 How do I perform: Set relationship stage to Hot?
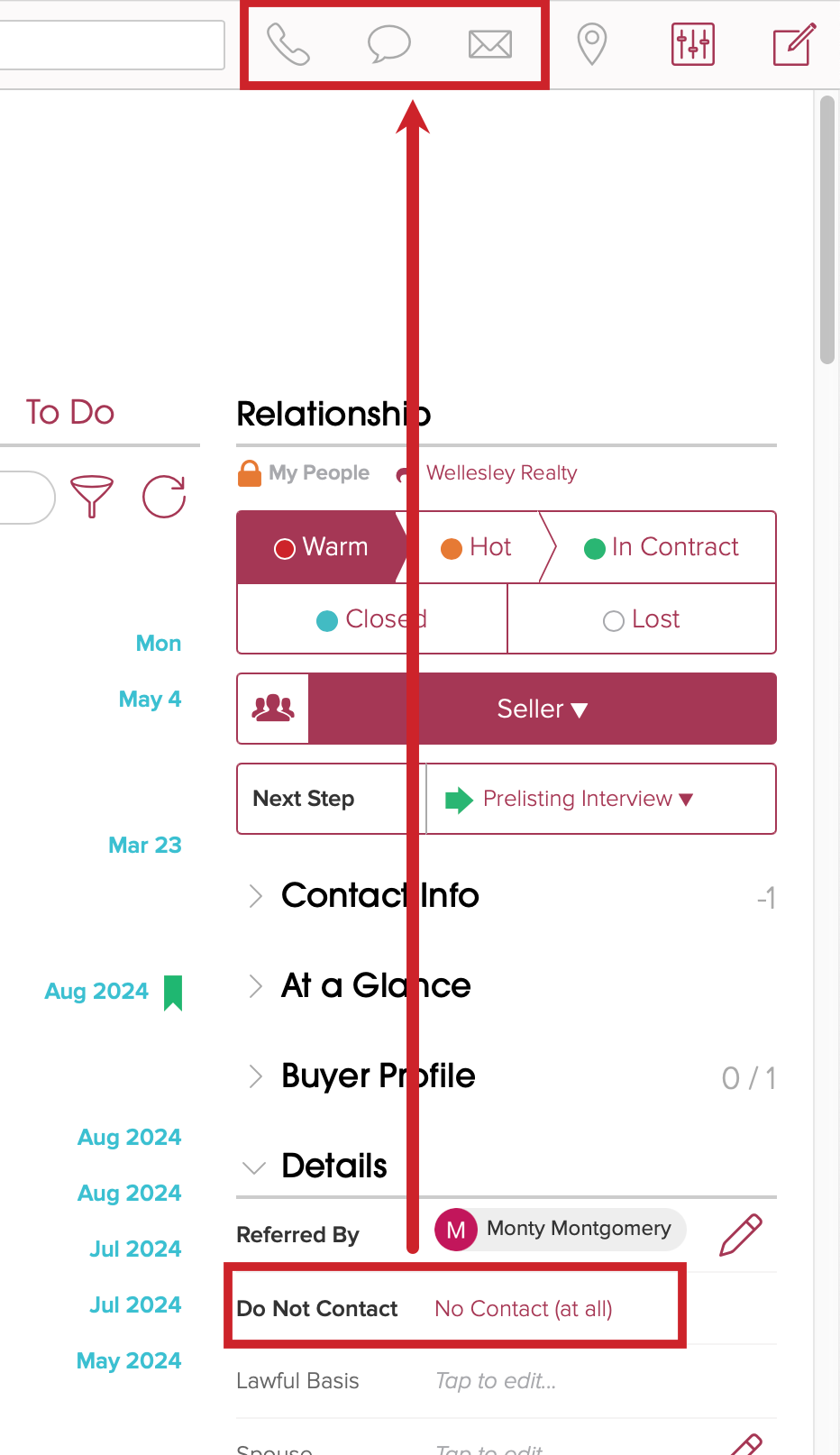point(476,547)
